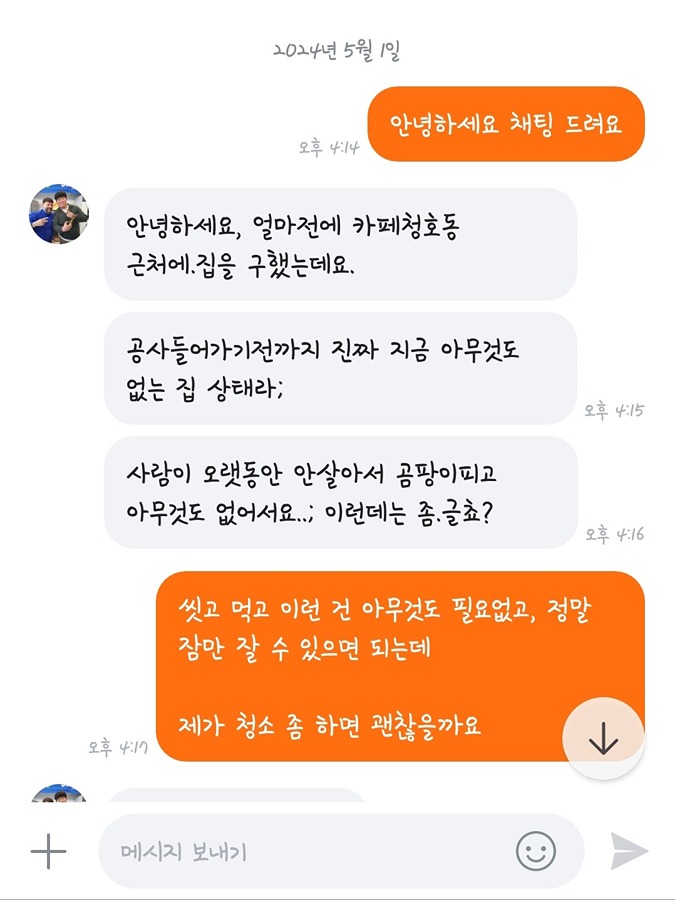Jump to latest messages with down arrow
Screen dimensions: 675x900
coord(604,739)
